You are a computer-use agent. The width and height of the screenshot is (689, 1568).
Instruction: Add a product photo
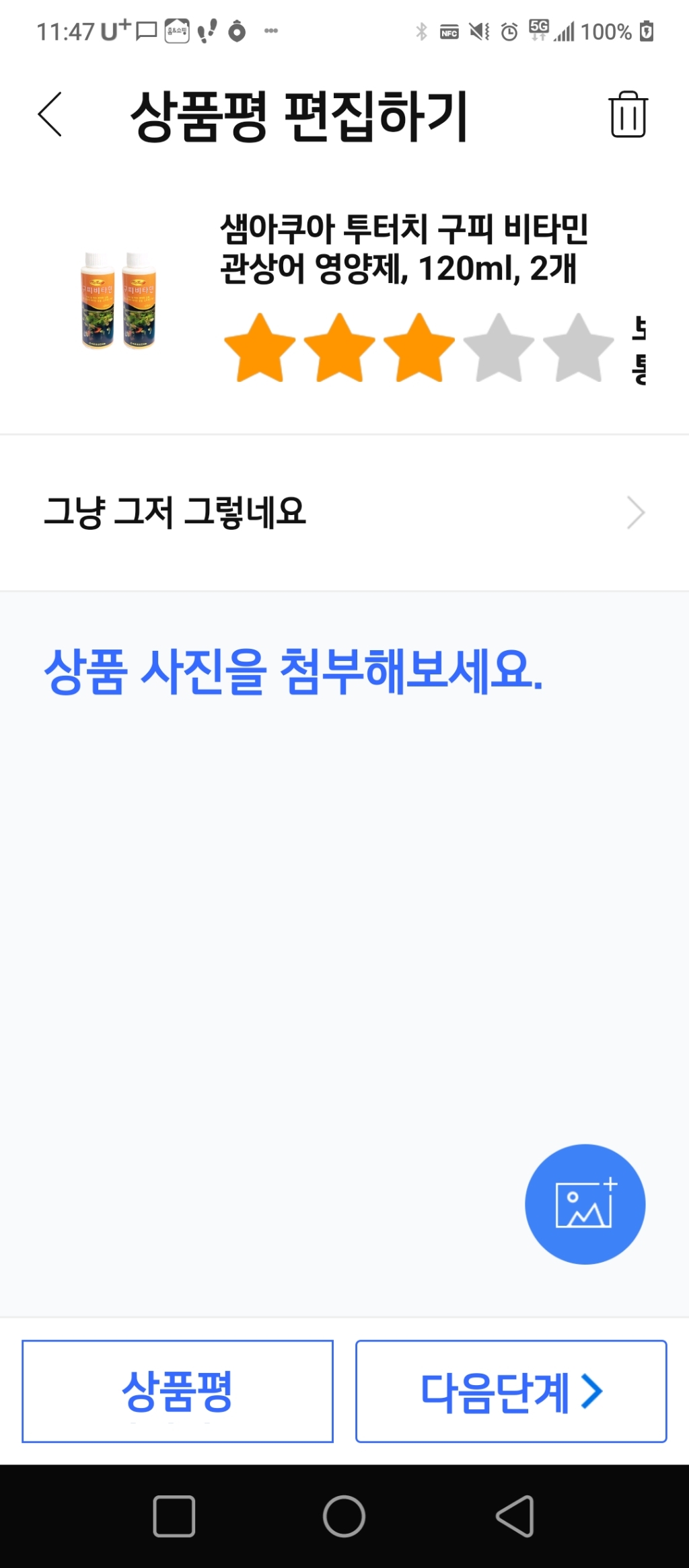click(x=585, y=1204)
